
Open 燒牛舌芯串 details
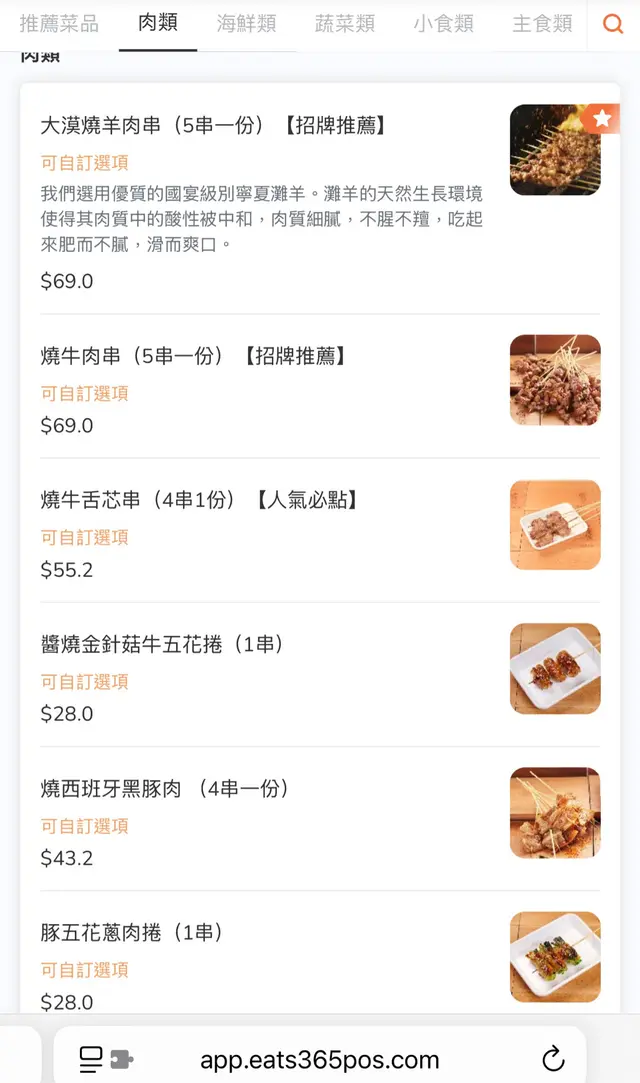[199, 500]
